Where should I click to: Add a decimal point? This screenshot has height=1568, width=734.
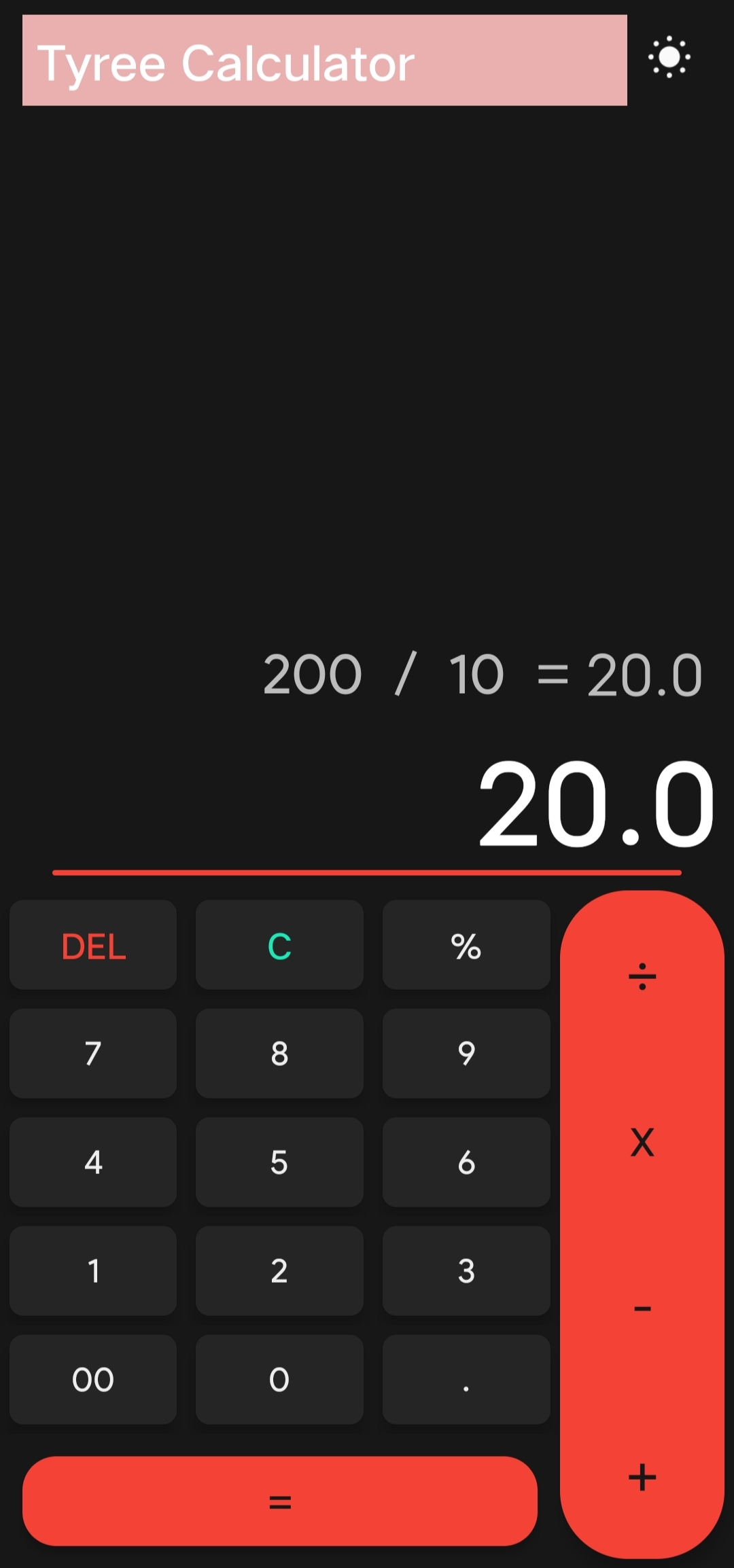(x=466, y=1380)
